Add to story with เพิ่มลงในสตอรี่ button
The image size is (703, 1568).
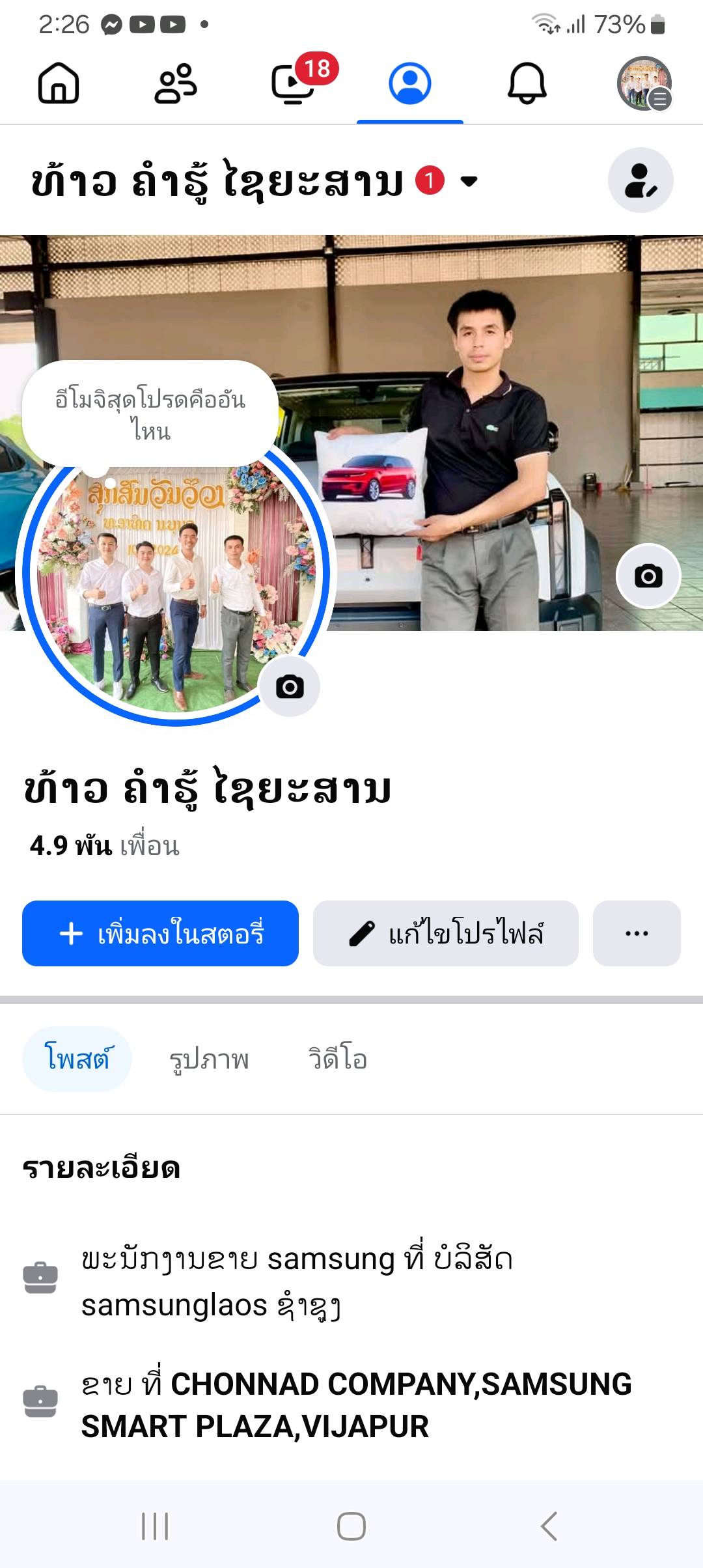point(160,933)
